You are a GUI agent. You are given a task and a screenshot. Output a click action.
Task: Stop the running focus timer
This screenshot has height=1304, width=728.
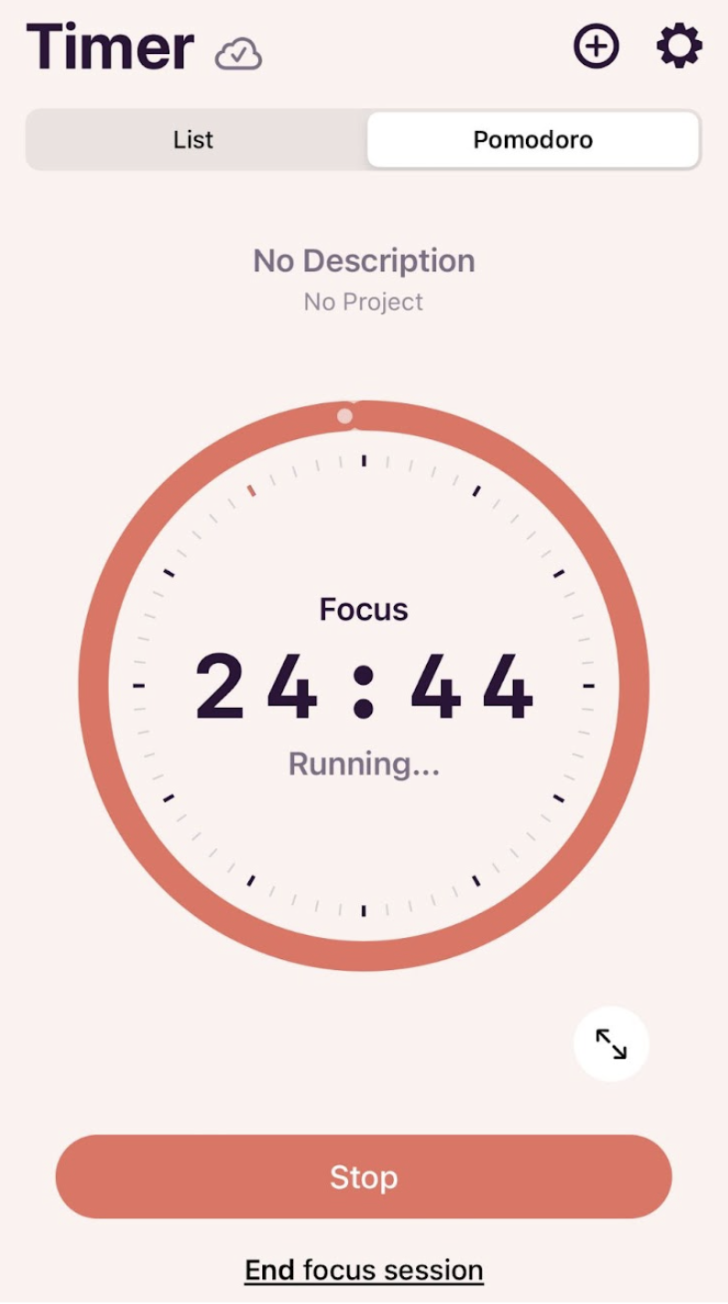364,1177
